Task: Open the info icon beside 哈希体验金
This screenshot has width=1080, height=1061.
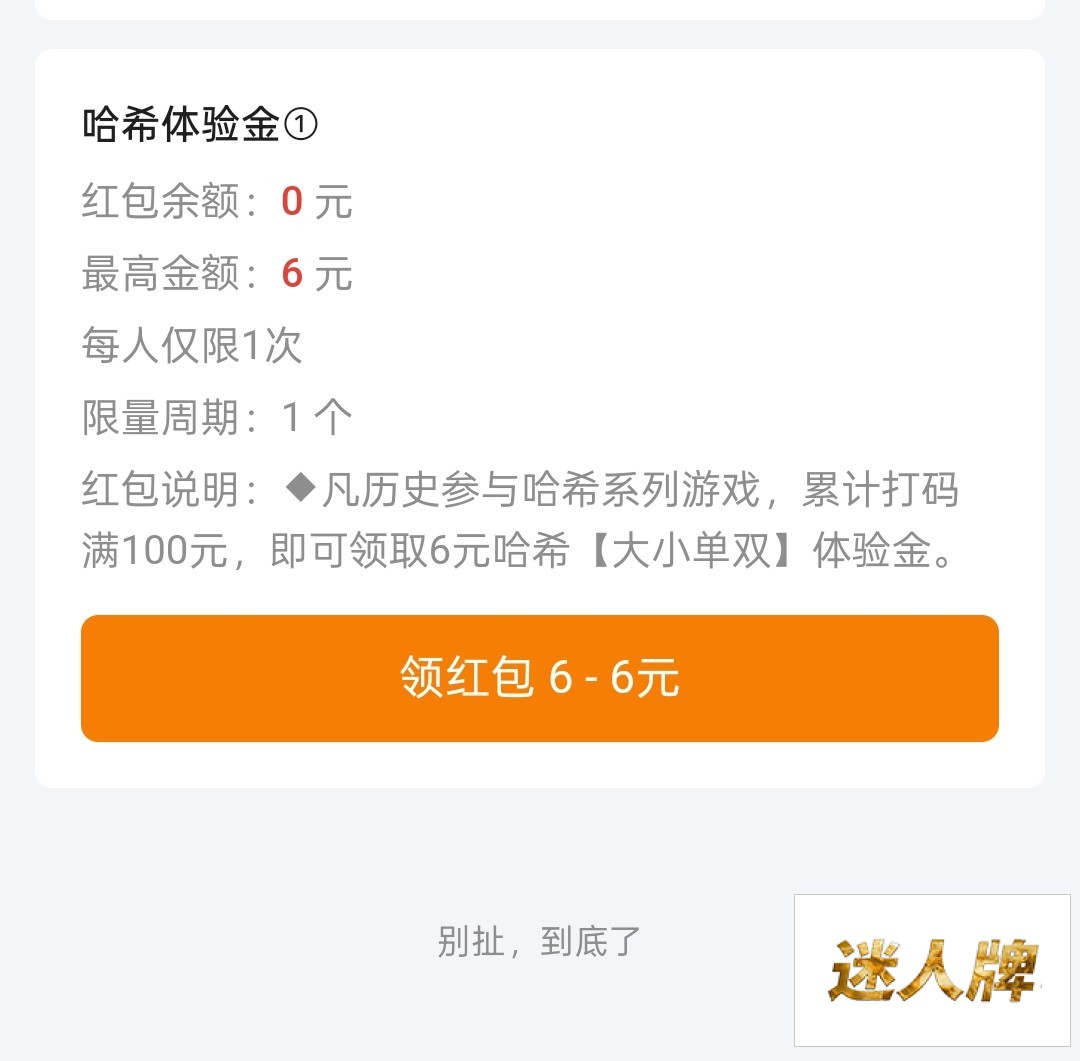Action: (x=301, y=125)
